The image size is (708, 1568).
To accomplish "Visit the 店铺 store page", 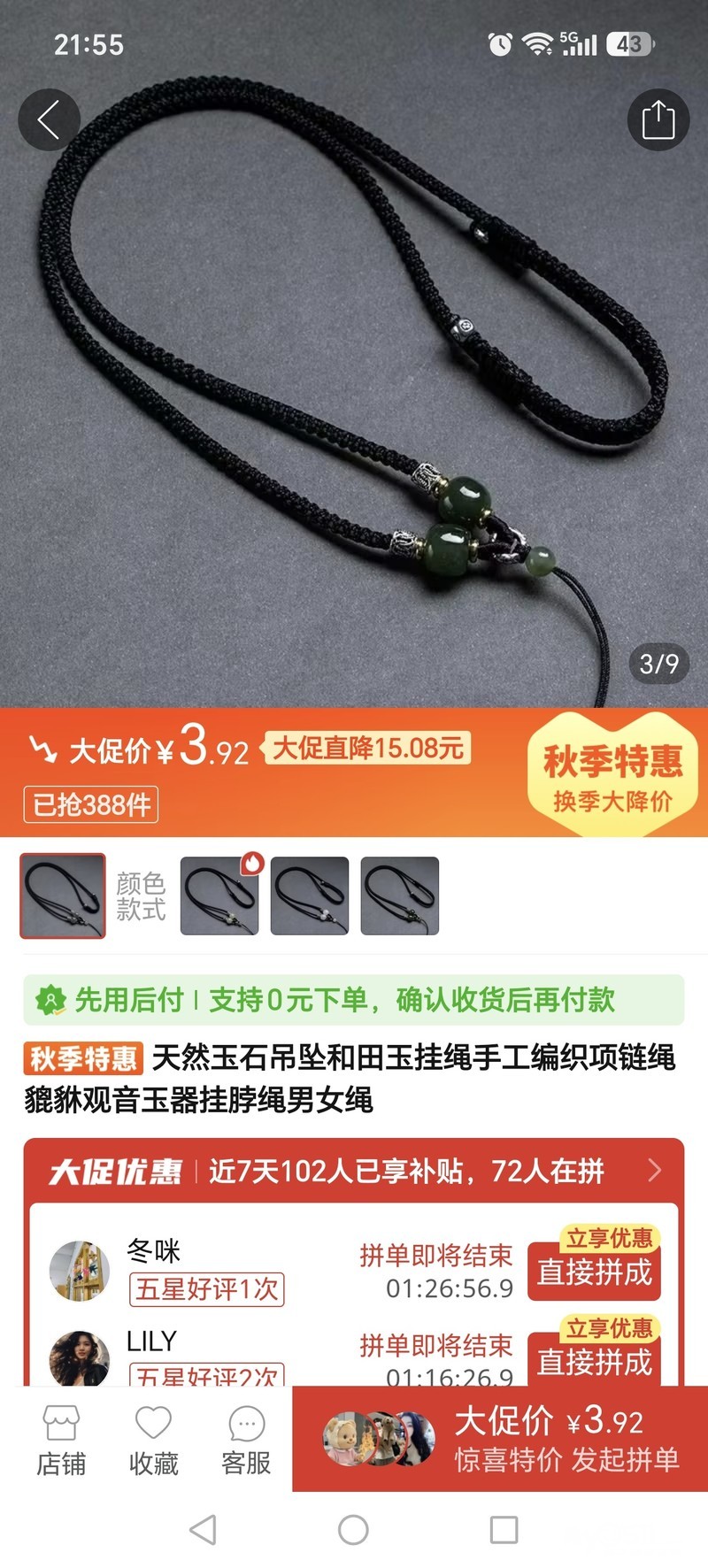I will pyautogui.click(x=61, y=1440).
